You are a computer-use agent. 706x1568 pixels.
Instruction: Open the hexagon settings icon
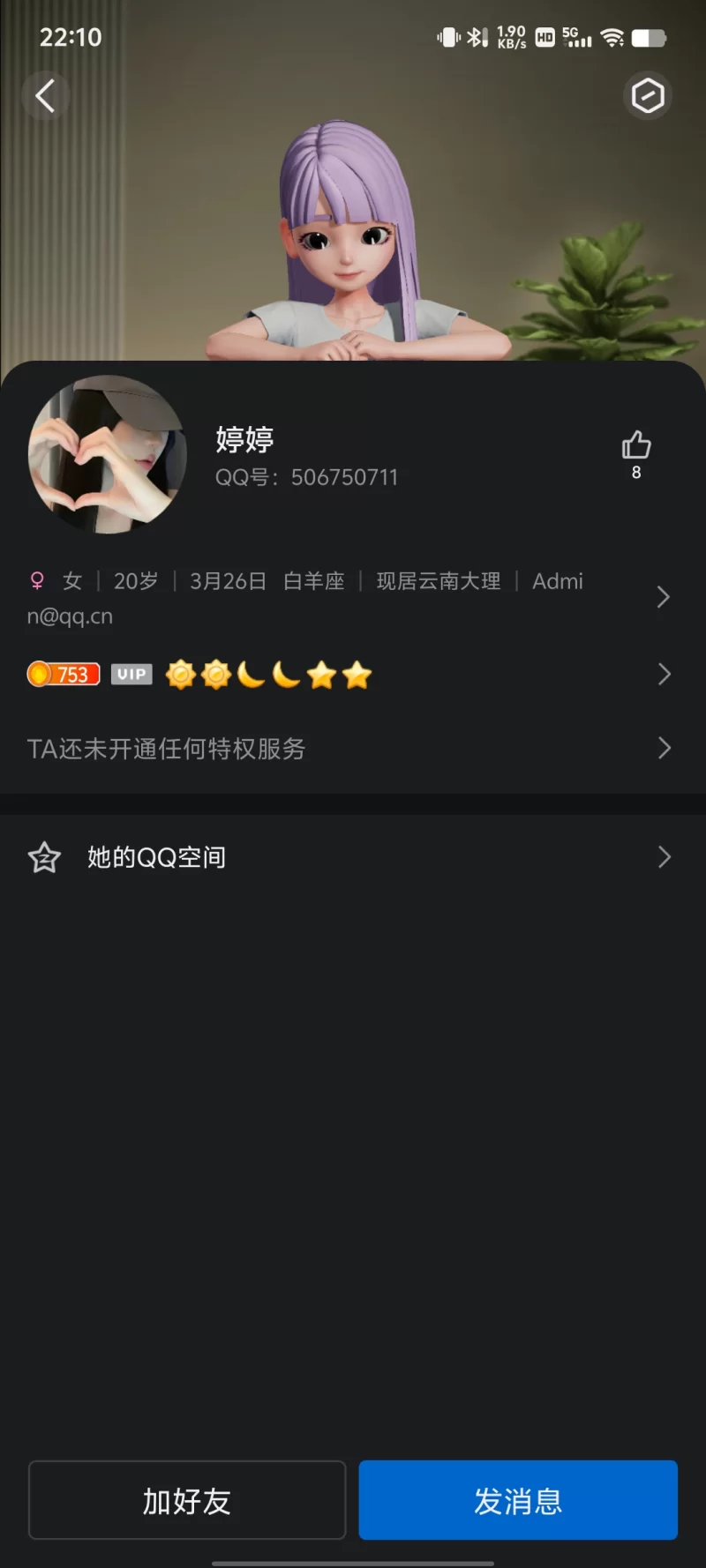(648, 95)
